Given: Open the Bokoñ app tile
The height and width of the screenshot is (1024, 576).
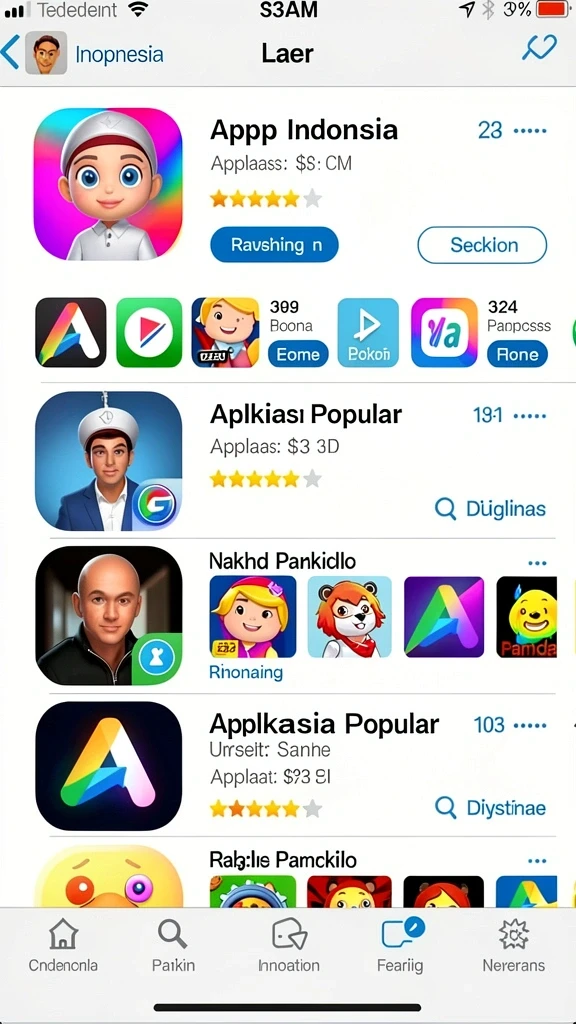Looking at the screenshot, I should 368,332.
